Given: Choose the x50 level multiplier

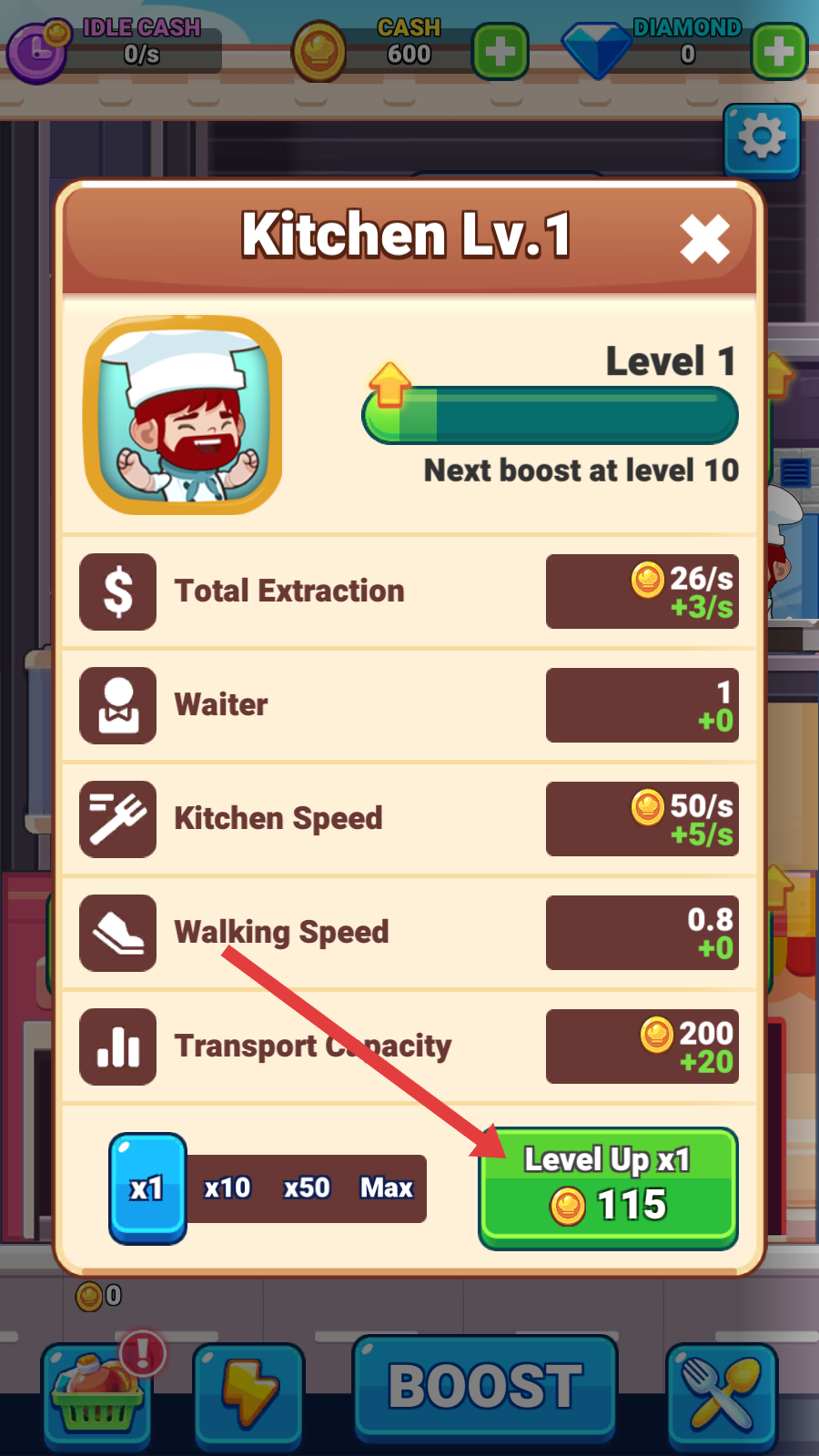Looking at the screenshot, I should pyautogui.click(x=307, y=1188).
